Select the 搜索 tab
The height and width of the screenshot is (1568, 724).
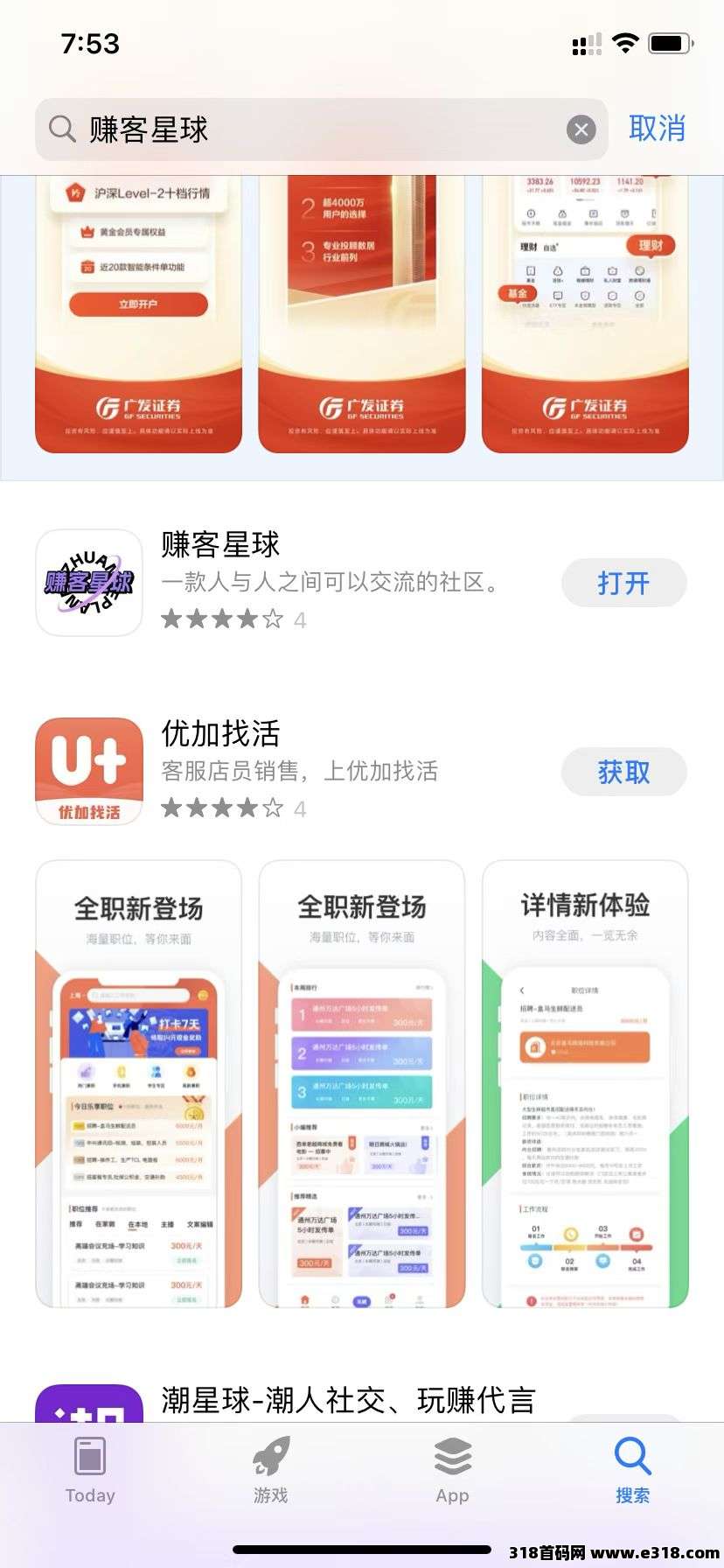[x=632, y=1472]
